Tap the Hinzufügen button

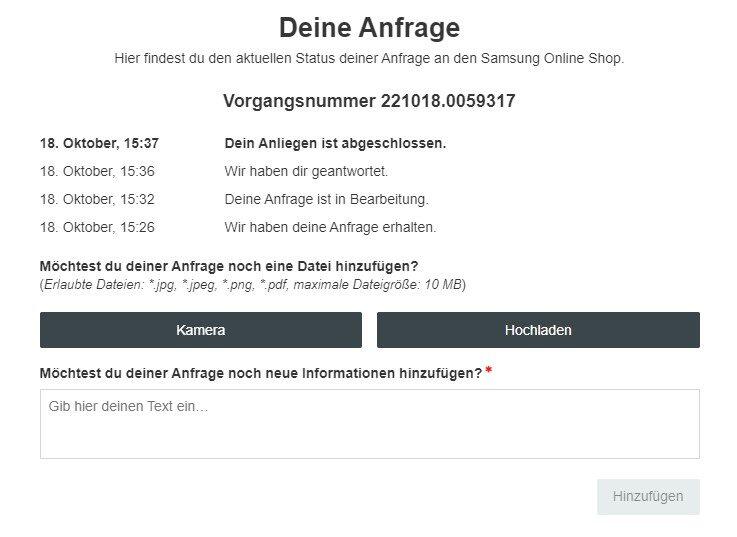click(648, 497)
